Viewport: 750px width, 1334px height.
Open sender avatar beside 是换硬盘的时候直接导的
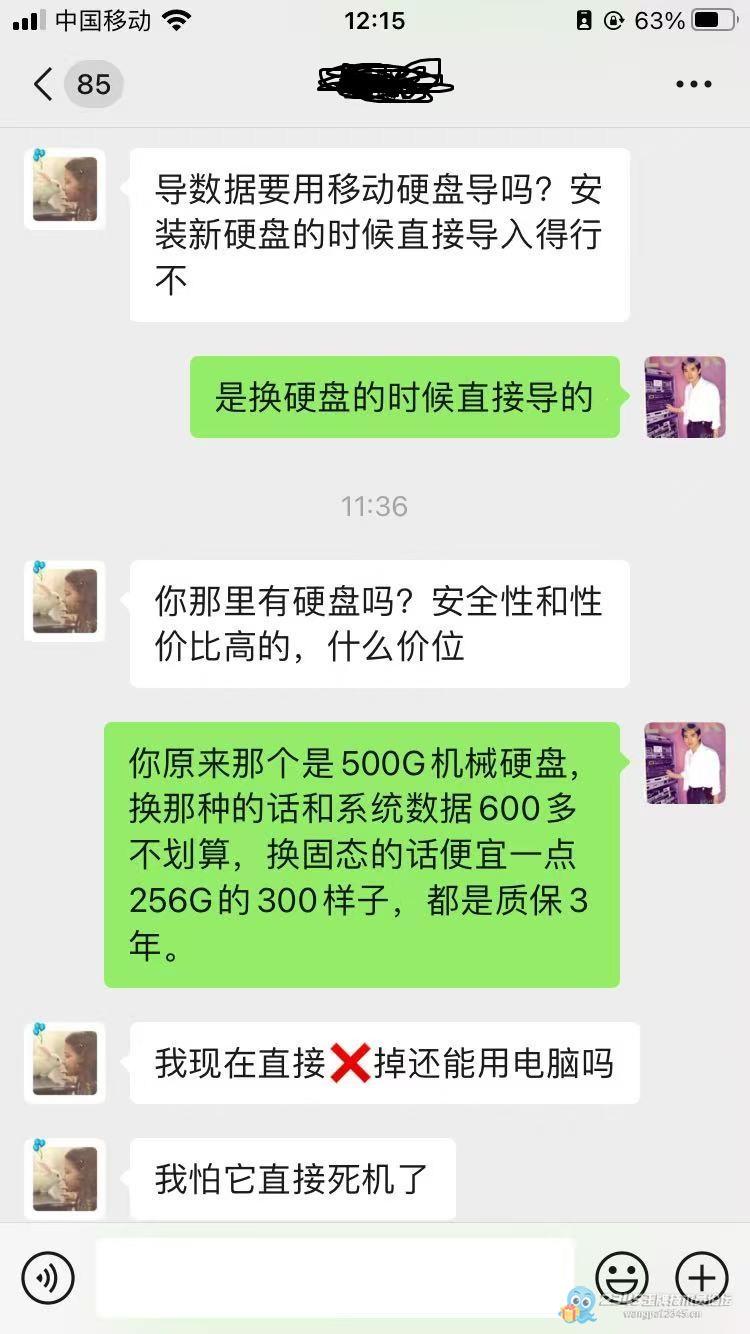point(685,397)
